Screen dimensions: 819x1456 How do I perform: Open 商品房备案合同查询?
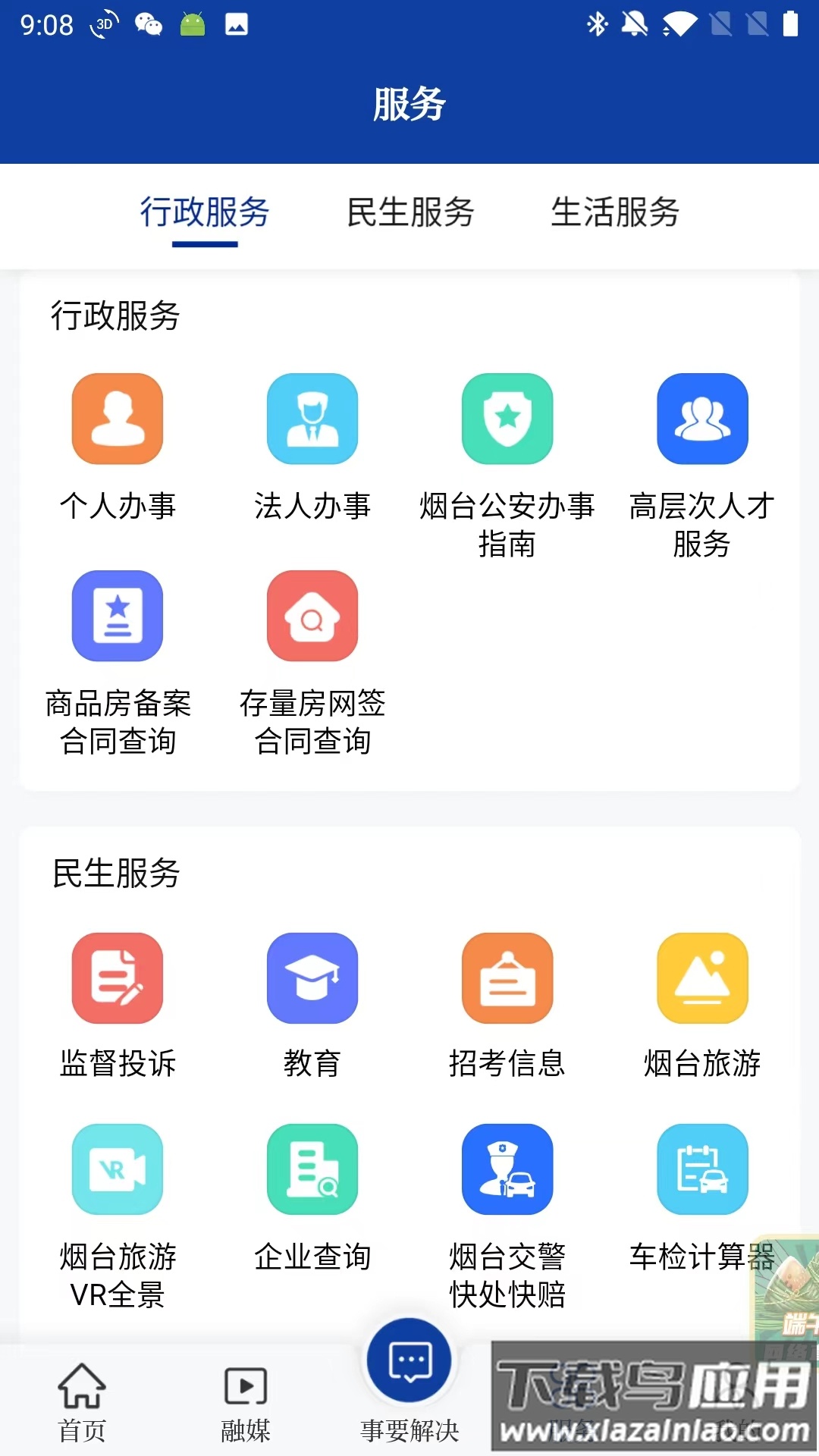(118, 616)
